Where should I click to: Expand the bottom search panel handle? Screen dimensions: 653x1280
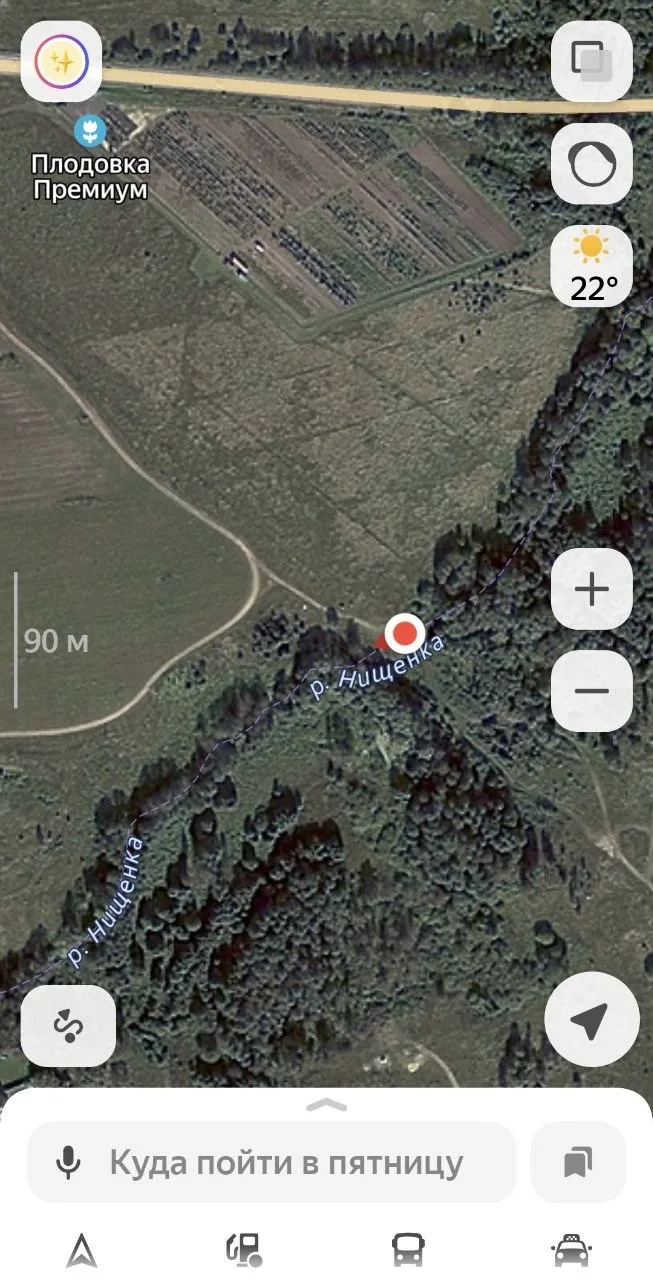tap(326, 1104)
